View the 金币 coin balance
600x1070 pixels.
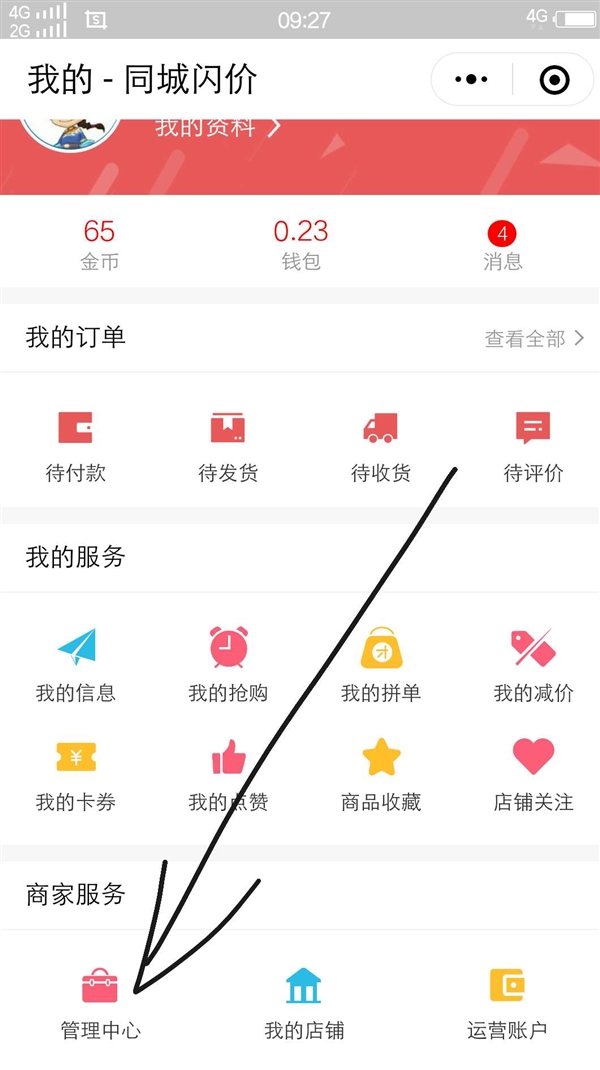tap(99, 245)
